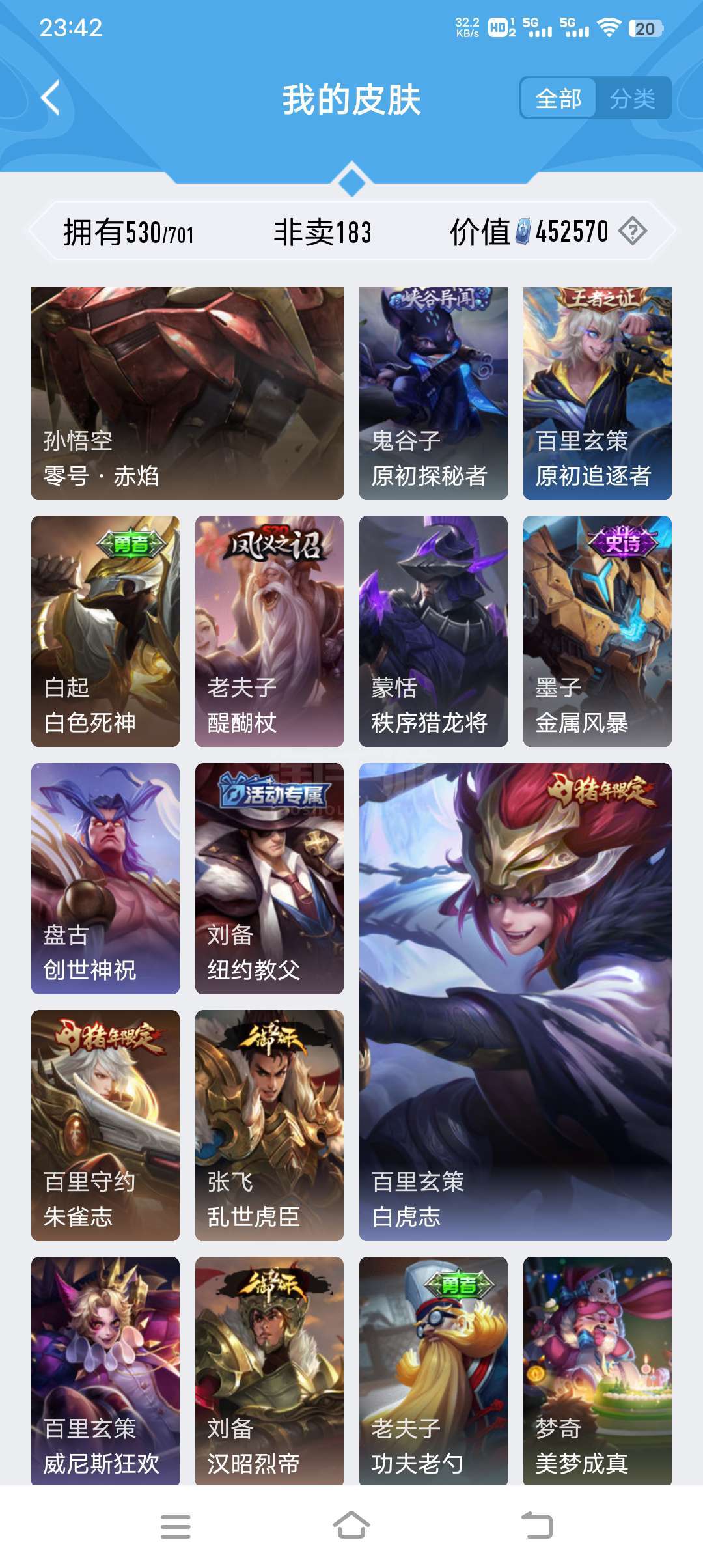The width and height of the screenshot is (703, 1568).
Task: View 刘备 汉昭烈帝 skin
Action: pyautogui.click(x=269, y=1371)
